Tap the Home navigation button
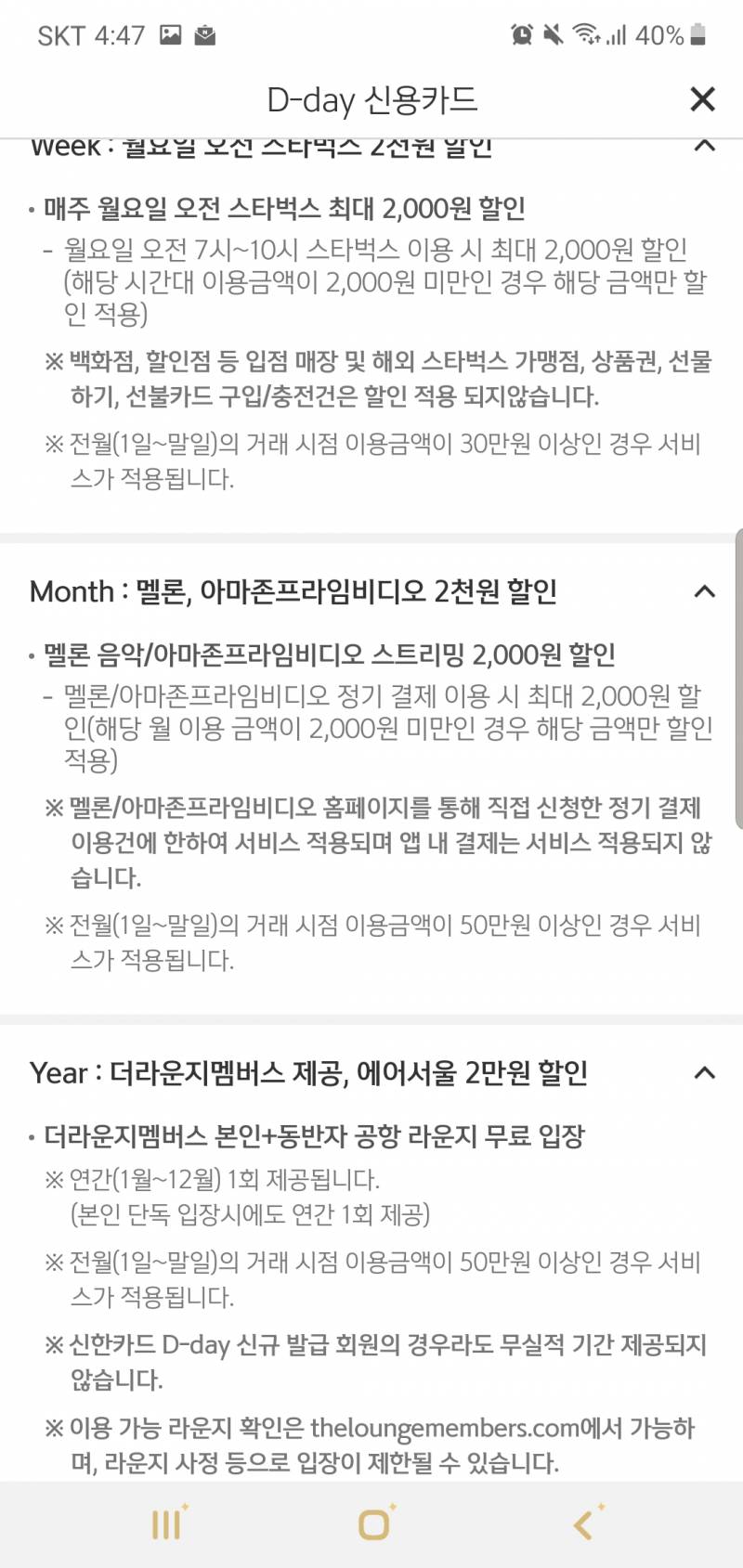This screenshot has width=743, height=1568. (x=371, y=1523)
